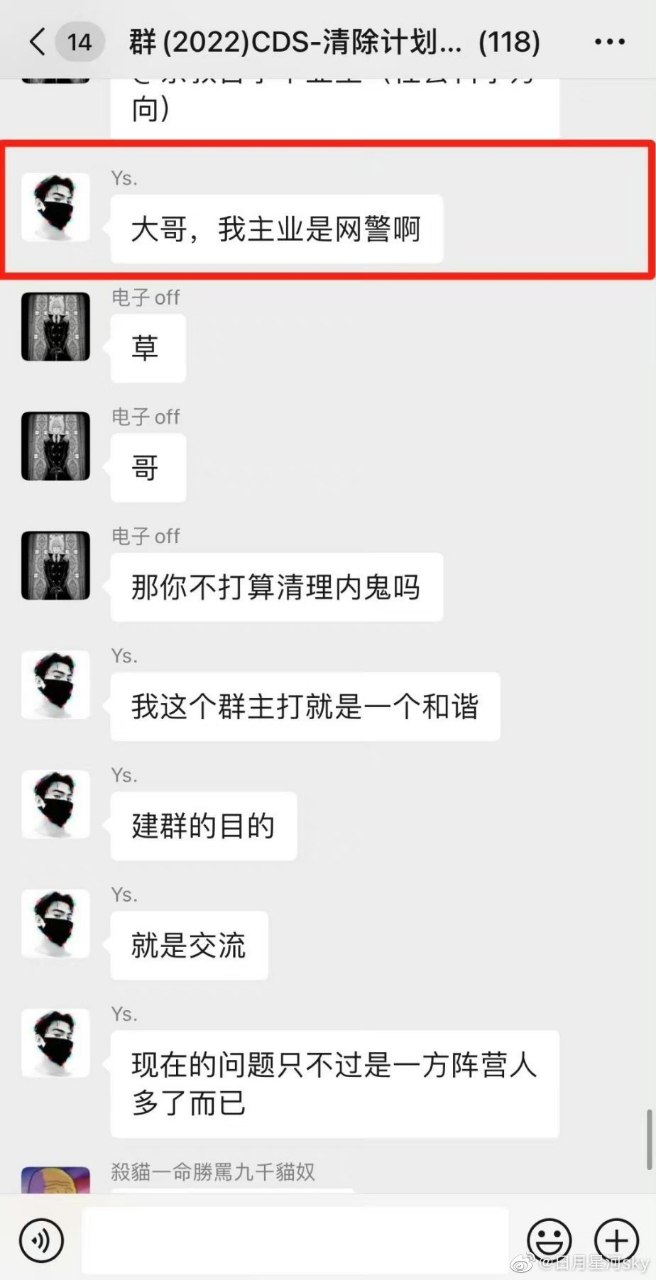Tap the message text field
This screenshot has height=1280, width=656.
click(x=295, y=1241)
